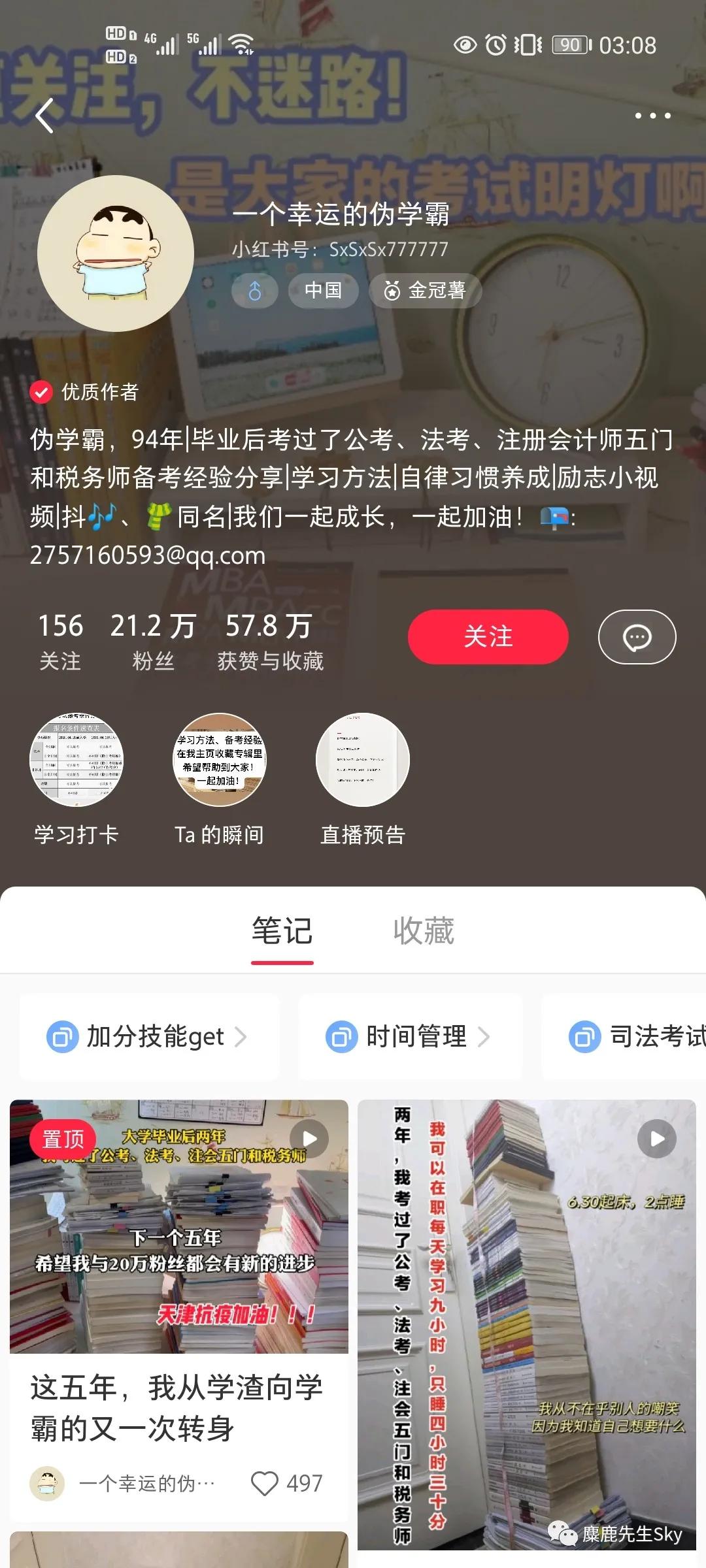Screen dimensions: 706x1568
Task: Open the 金冠薯 badge
Action: [x=425, y=291]
